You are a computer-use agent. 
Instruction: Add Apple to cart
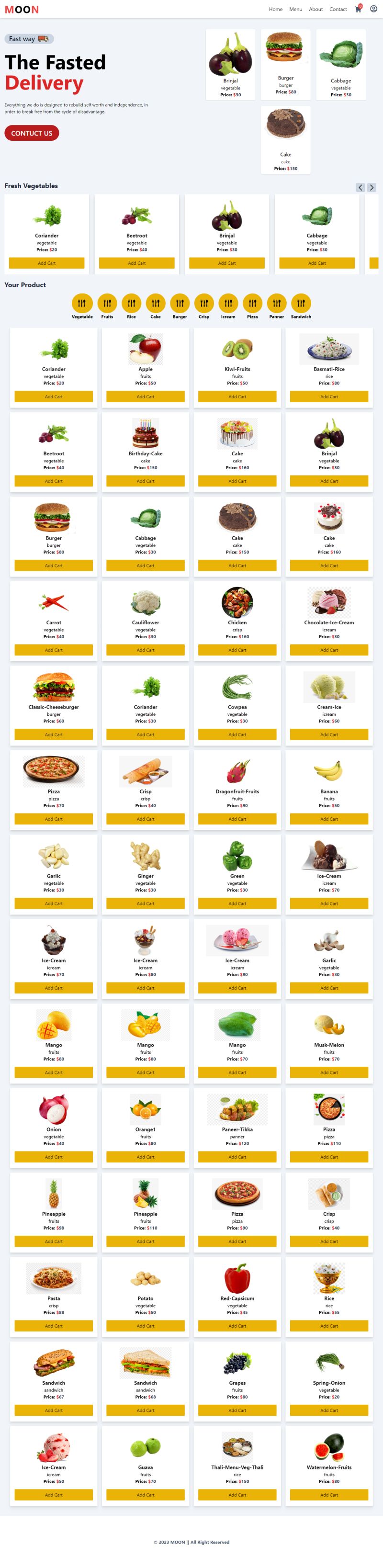[x=145, y=396]
